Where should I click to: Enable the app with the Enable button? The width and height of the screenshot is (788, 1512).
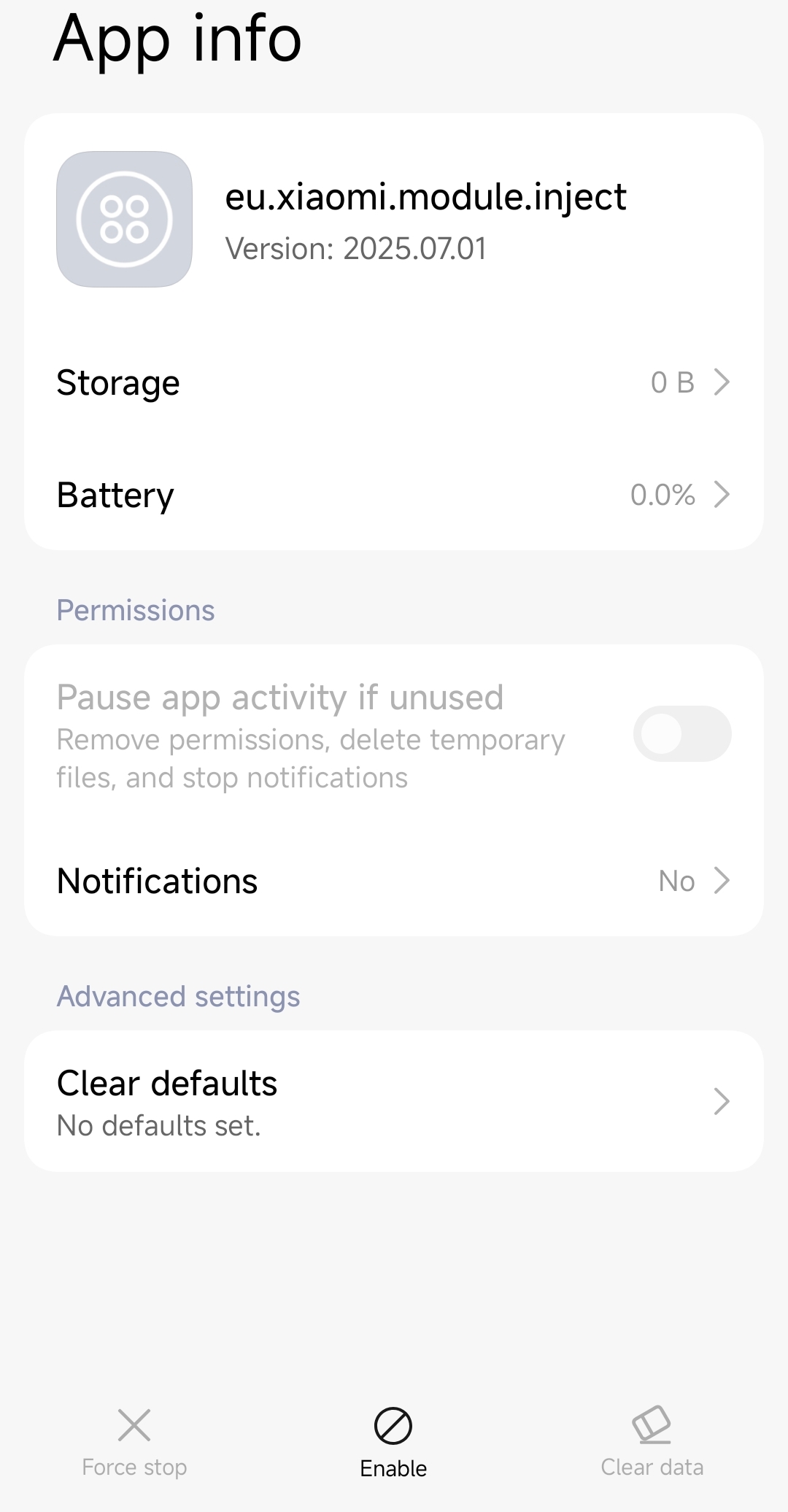[393, 1443]
